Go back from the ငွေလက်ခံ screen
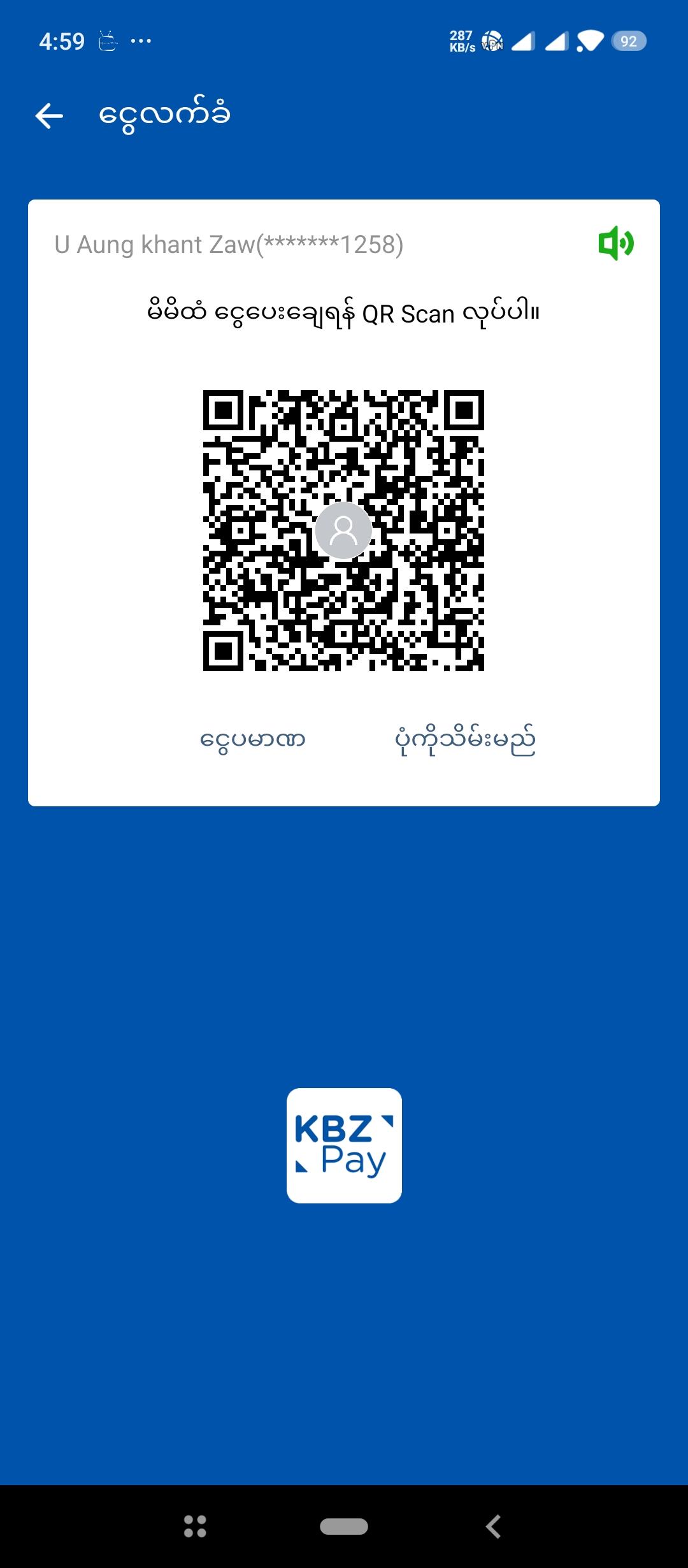 49,116
